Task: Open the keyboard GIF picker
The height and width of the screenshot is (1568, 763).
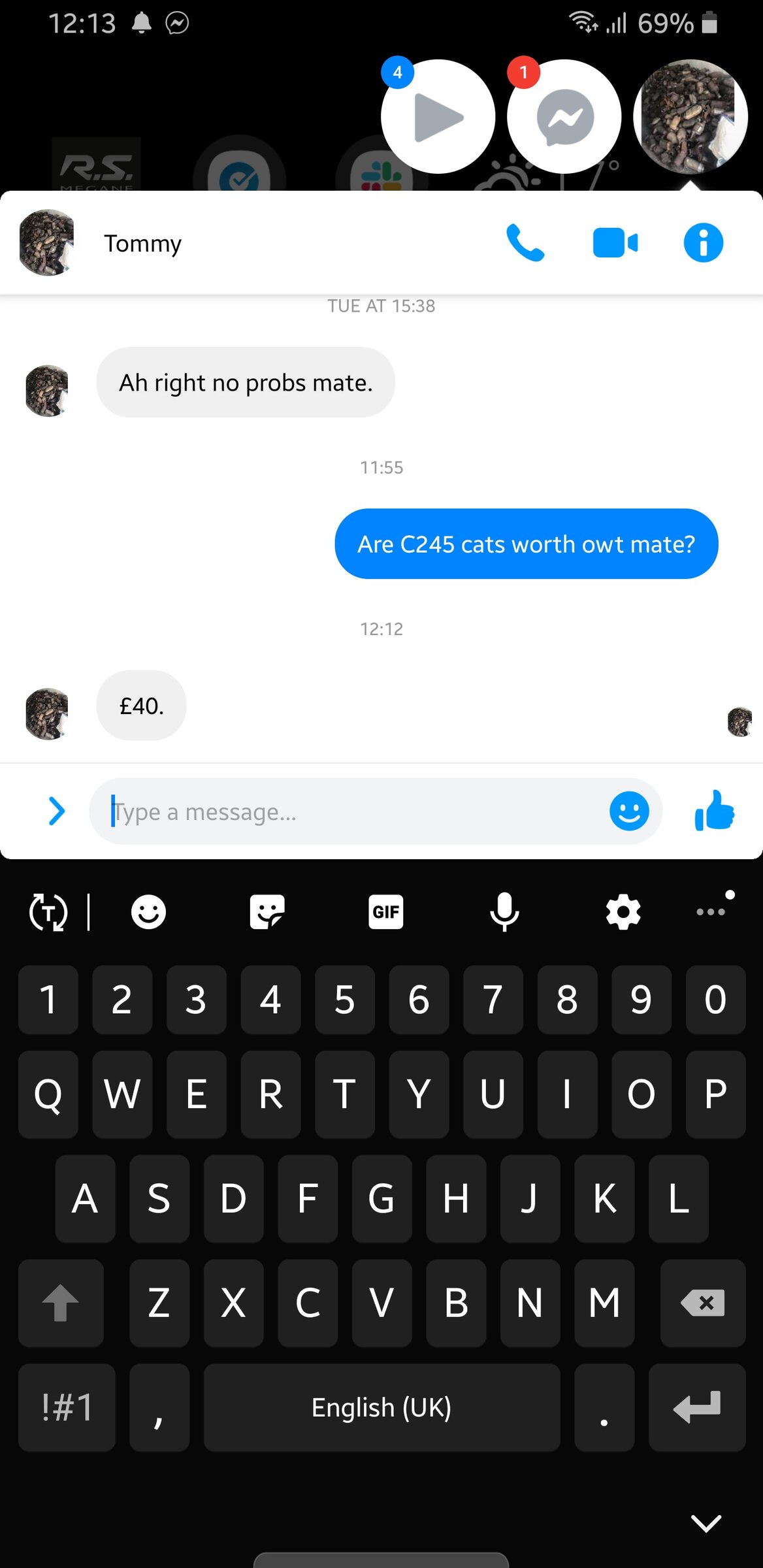Action: [385, 911]
